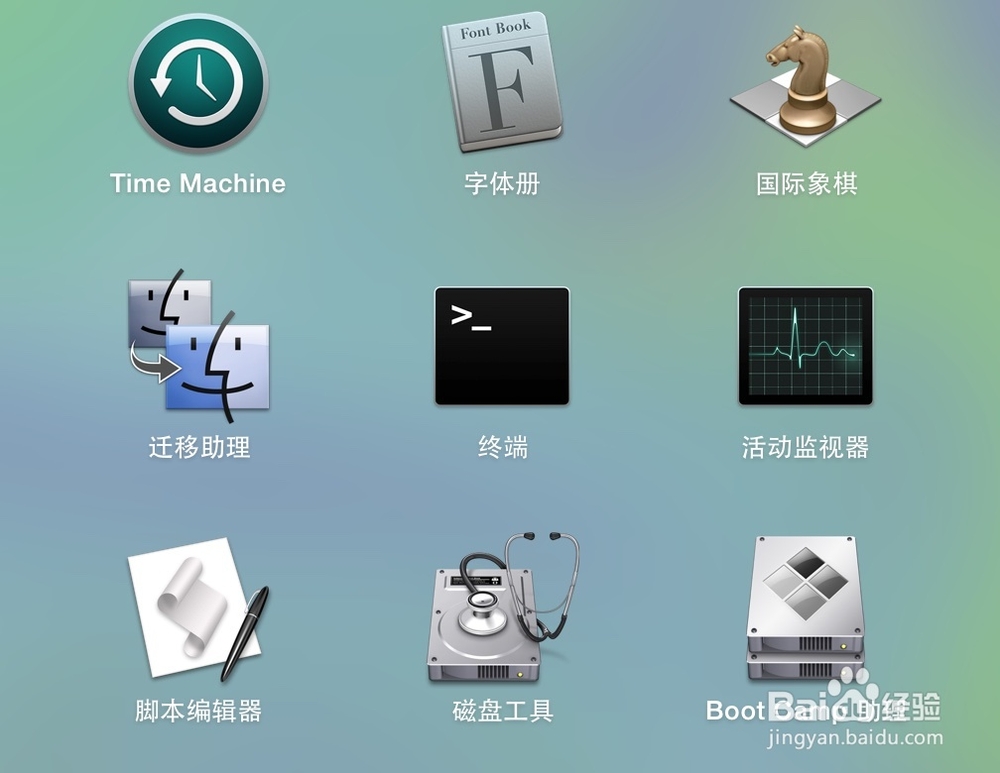
Task: Open Activity Monitor 活动监视器
Action: 806,346
